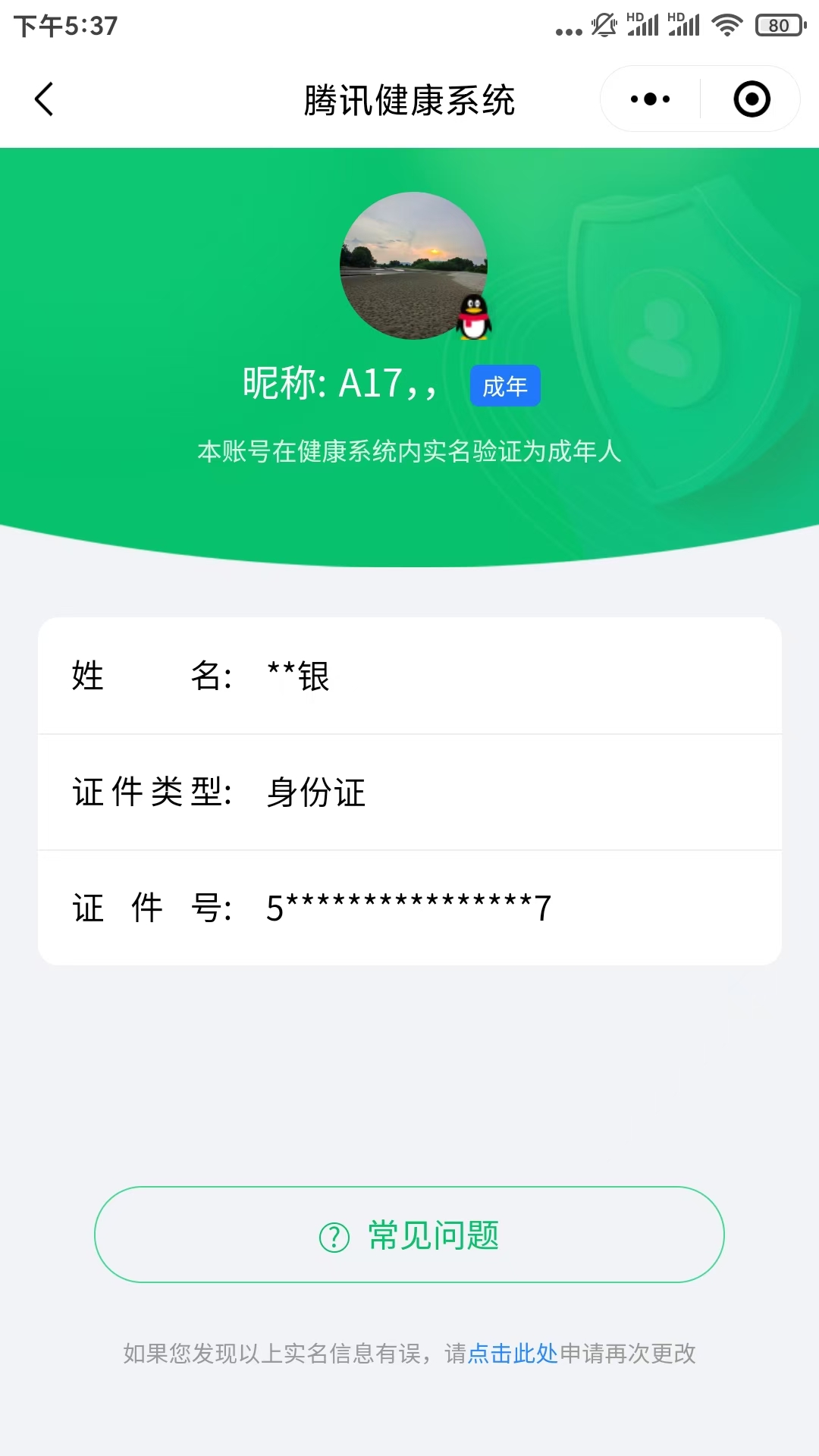
Task: Select the 腾讯健康系统 title
Action: point(409,99)
